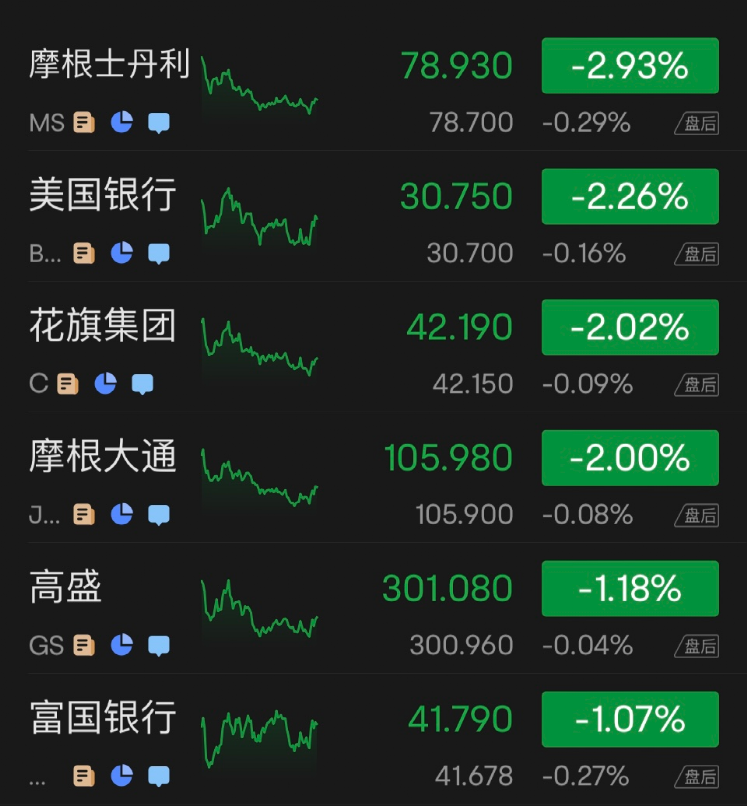This screenshot has width=747, height=806.
Task: Open the 摩根大通 stock row
Action: point(102,457)
